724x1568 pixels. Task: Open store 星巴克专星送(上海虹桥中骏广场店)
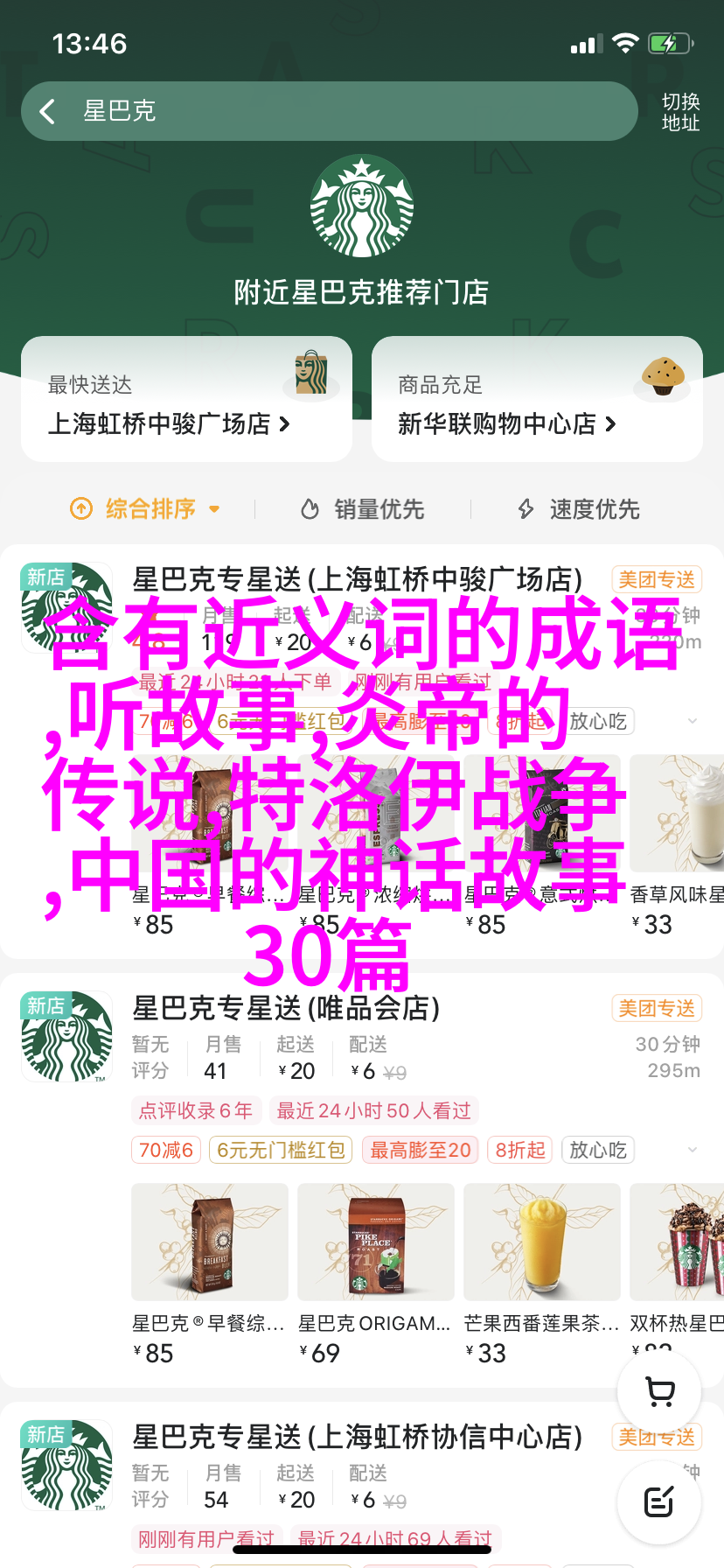[357, 579]
